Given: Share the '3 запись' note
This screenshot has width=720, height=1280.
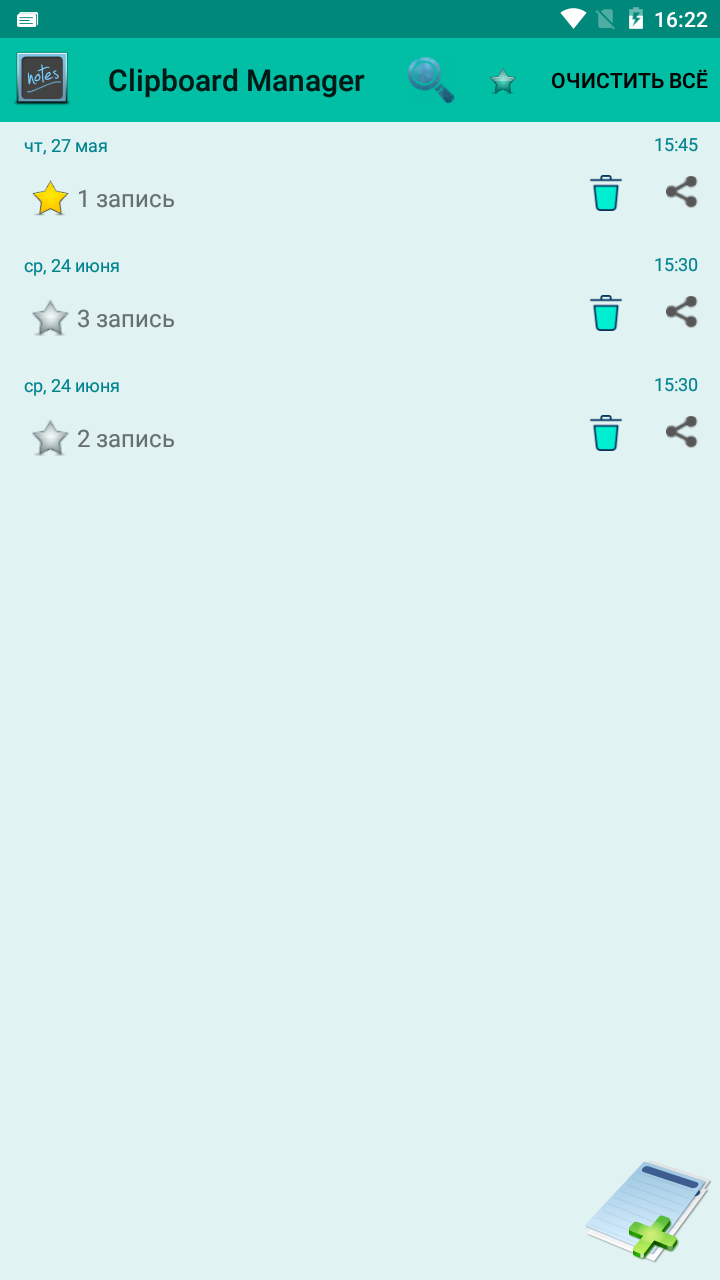Looking at the screenshot, I should coord(681,312).
